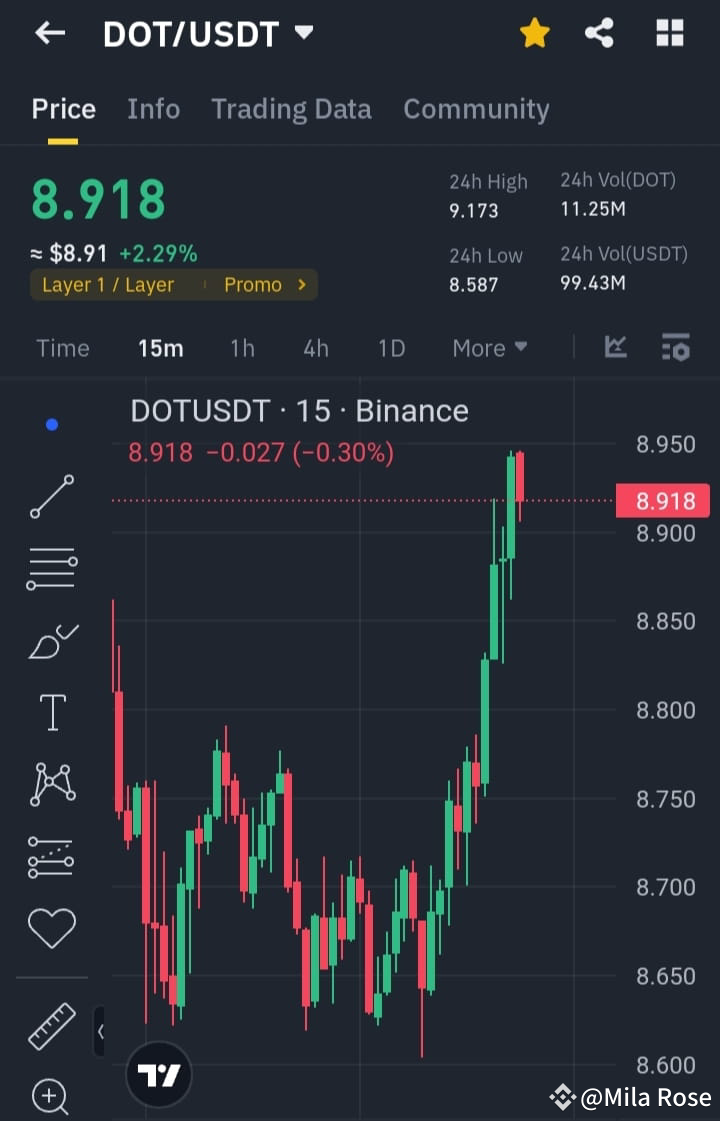Toggle the favorite star for DOT/USDT
This screenshot has width=720, height=1121.
point(535,33)
